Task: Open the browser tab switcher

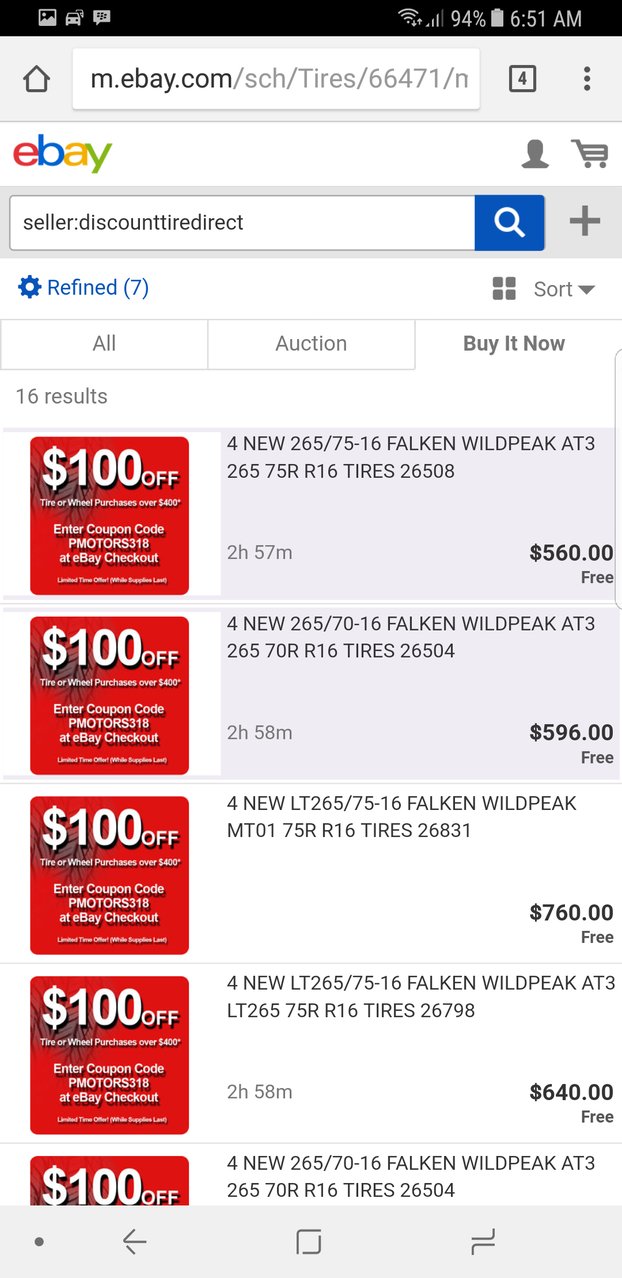Action: 522,79
